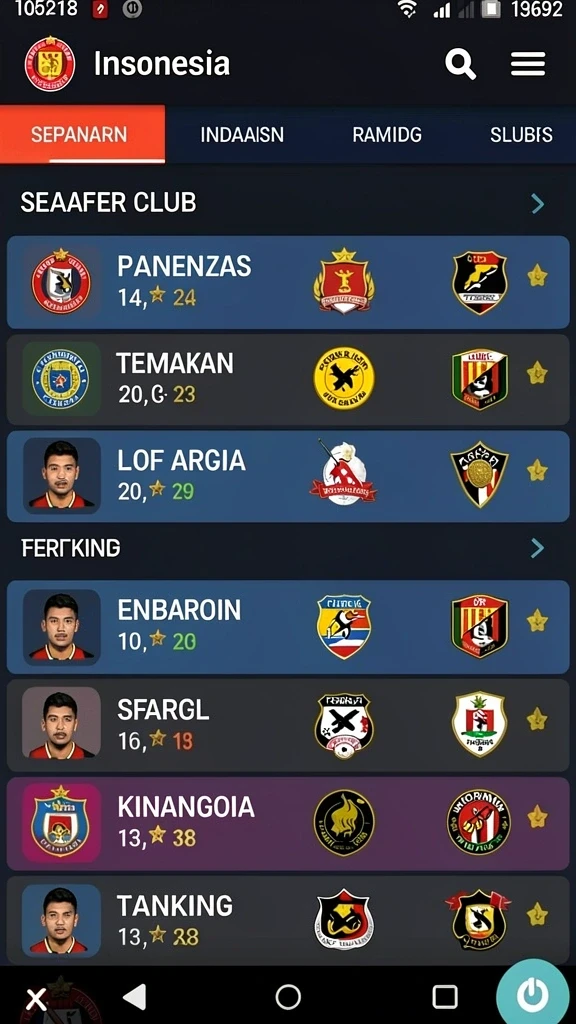576x1024 pixels.
Task: Tap the teal power floating button
Action: [533, 994]
